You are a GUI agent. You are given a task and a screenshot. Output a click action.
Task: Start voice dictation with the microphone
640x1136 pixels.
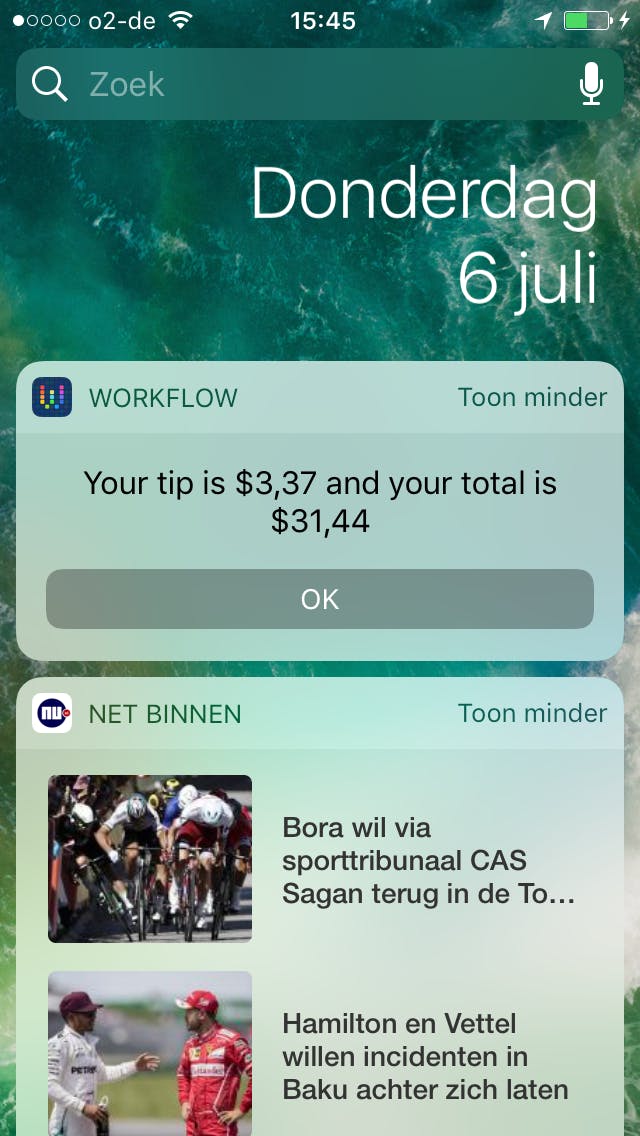click(591, 84)
